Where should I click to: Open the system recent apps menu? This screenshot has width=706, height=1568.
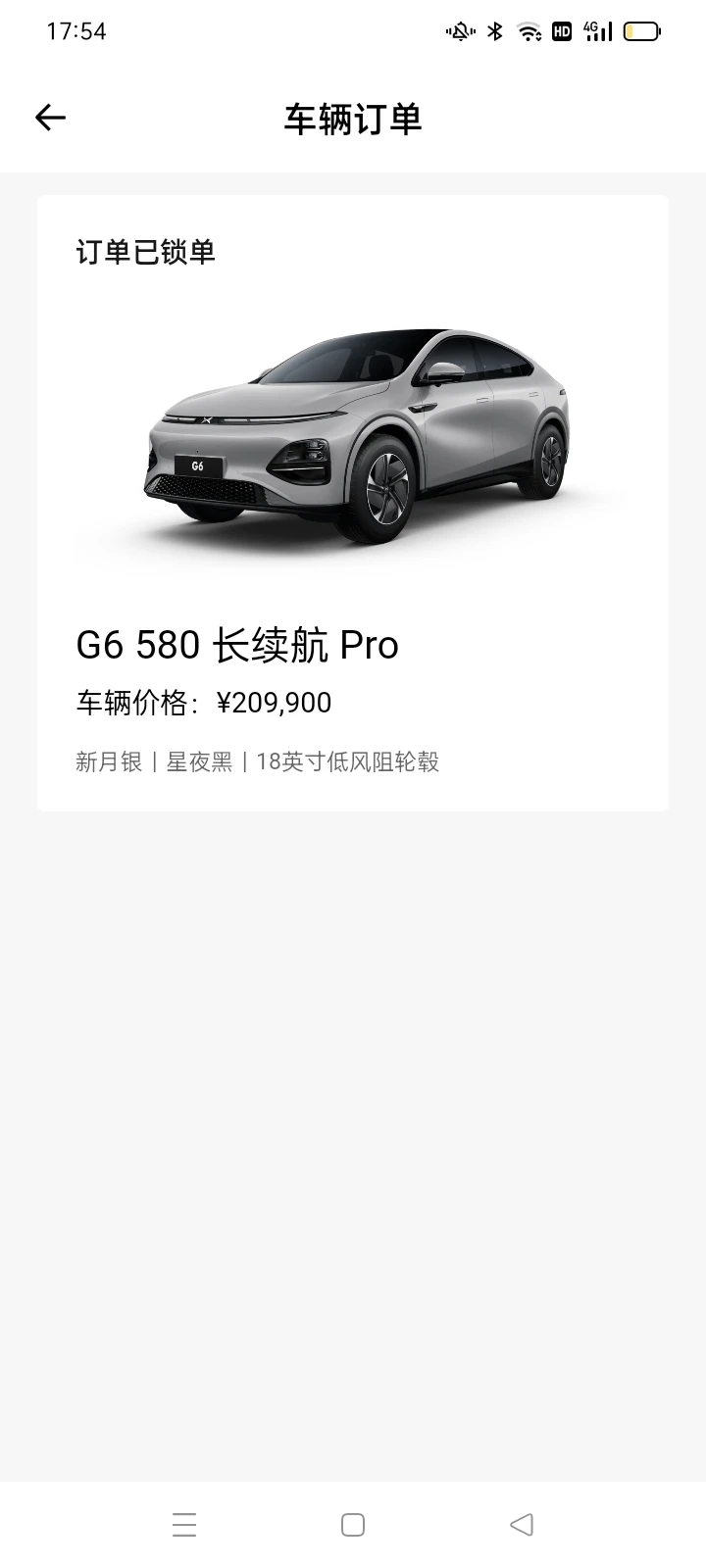coord(184,1525)
